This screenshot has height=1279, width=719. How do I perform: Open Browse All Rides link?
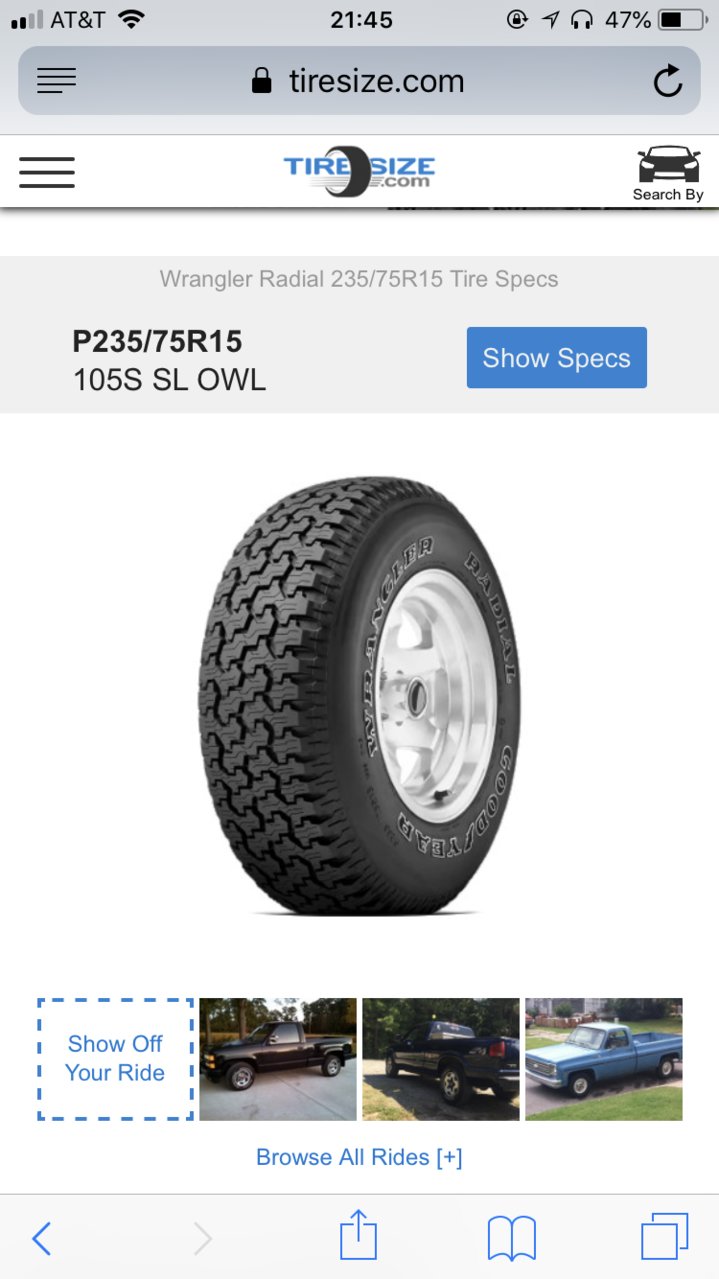(x=359, y=1157)
